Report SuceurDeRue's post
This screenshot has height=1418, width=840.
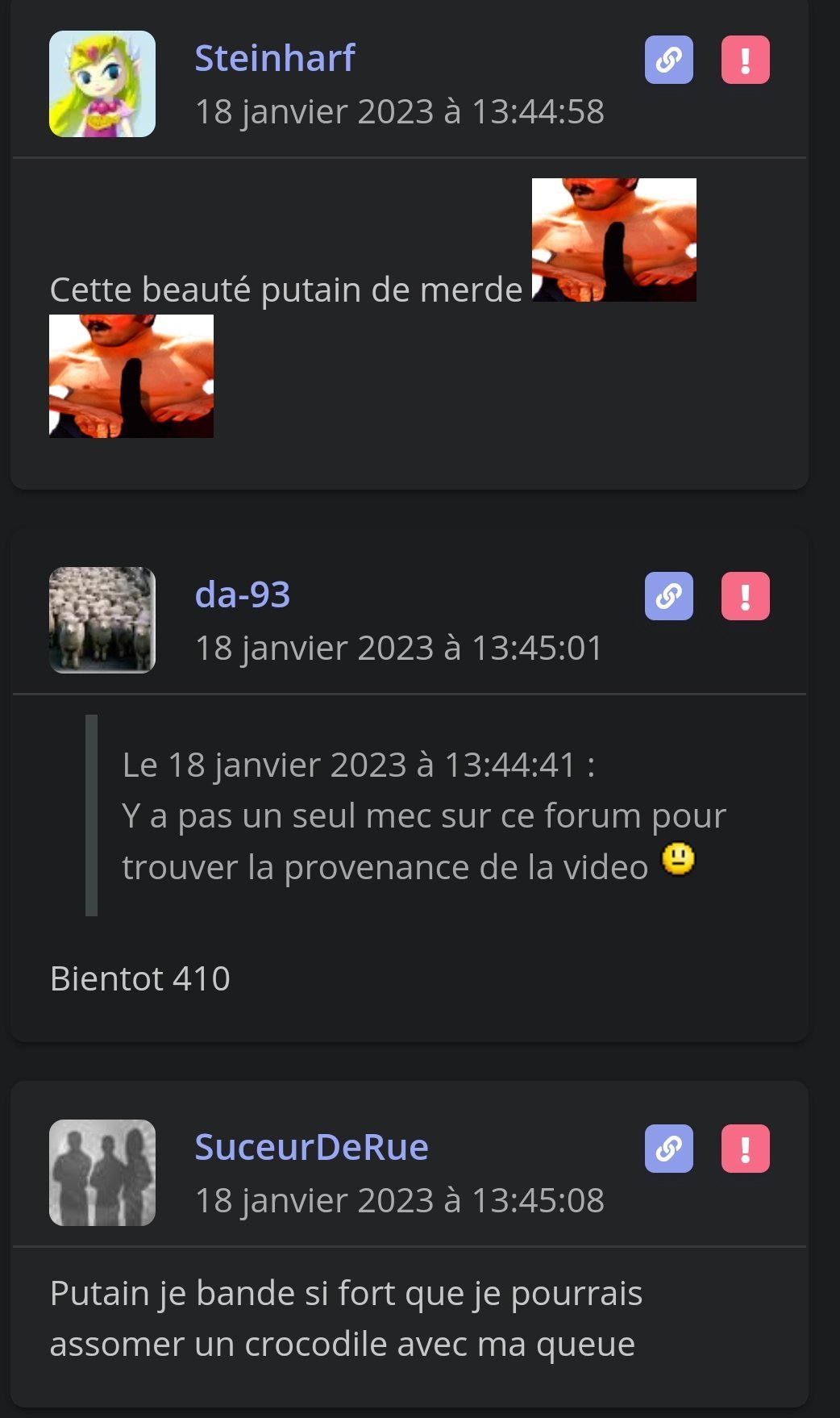click(x=745, y=1149)
